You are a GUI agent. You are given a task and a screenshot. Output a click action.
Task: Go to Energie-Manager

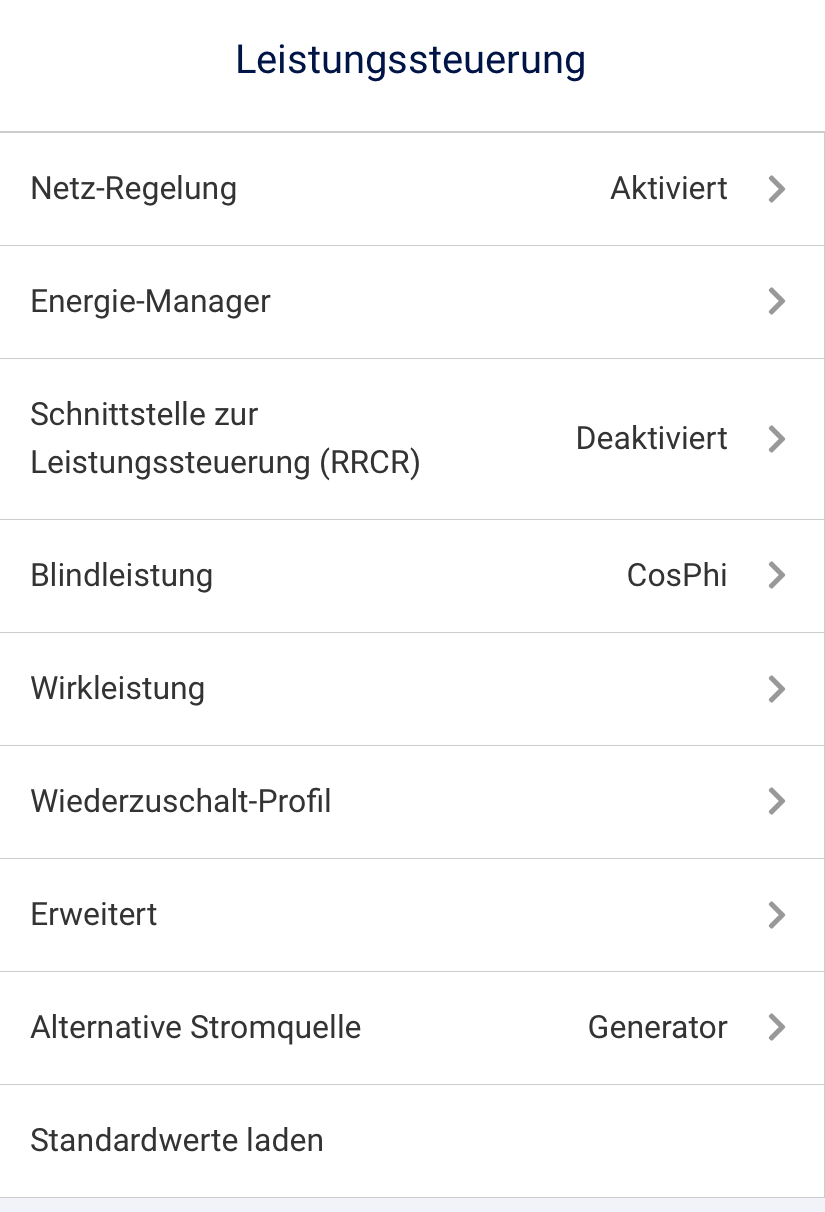click(410, 302)
